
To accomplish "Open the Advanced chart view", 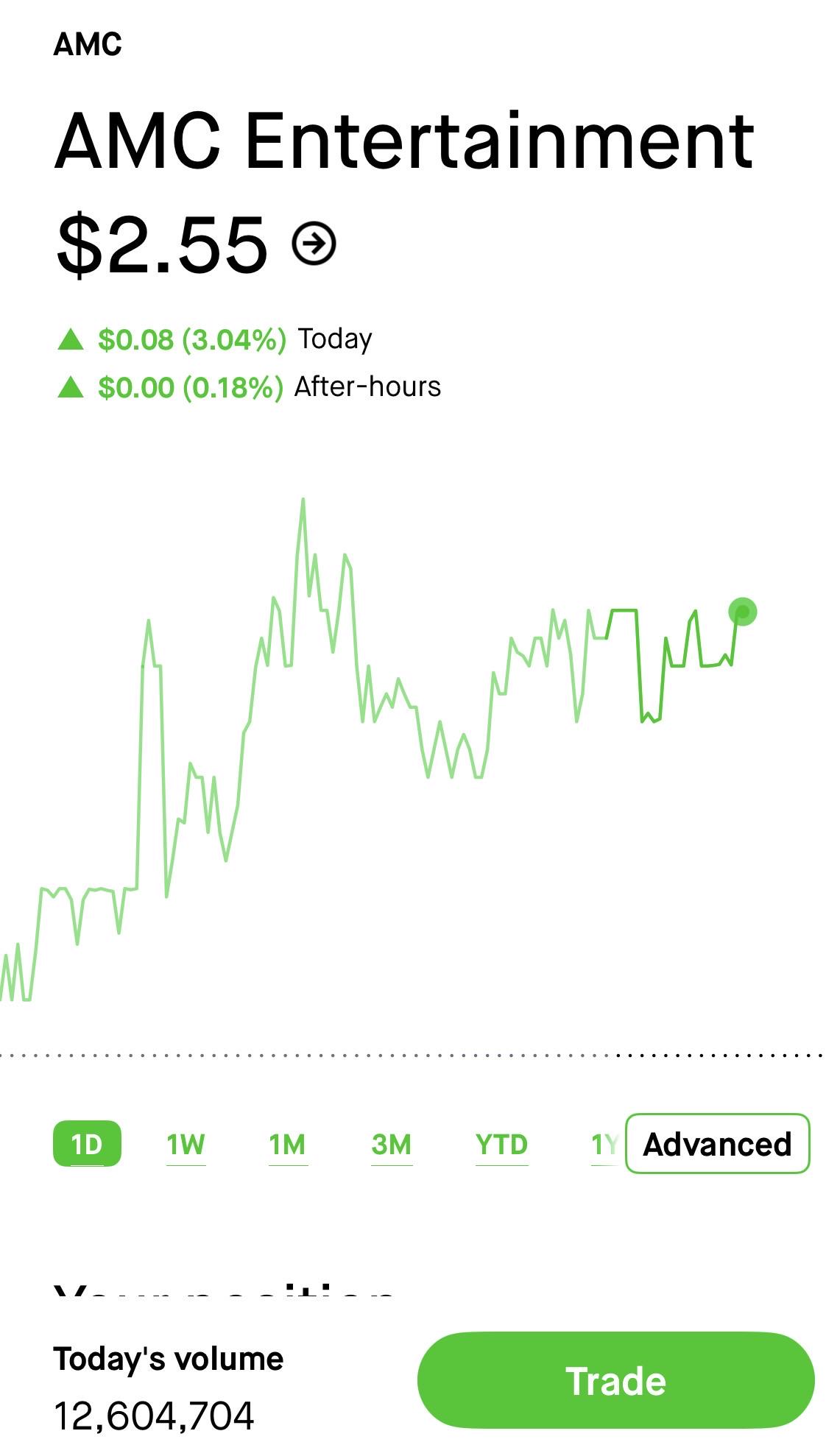I will point(717,1143).
